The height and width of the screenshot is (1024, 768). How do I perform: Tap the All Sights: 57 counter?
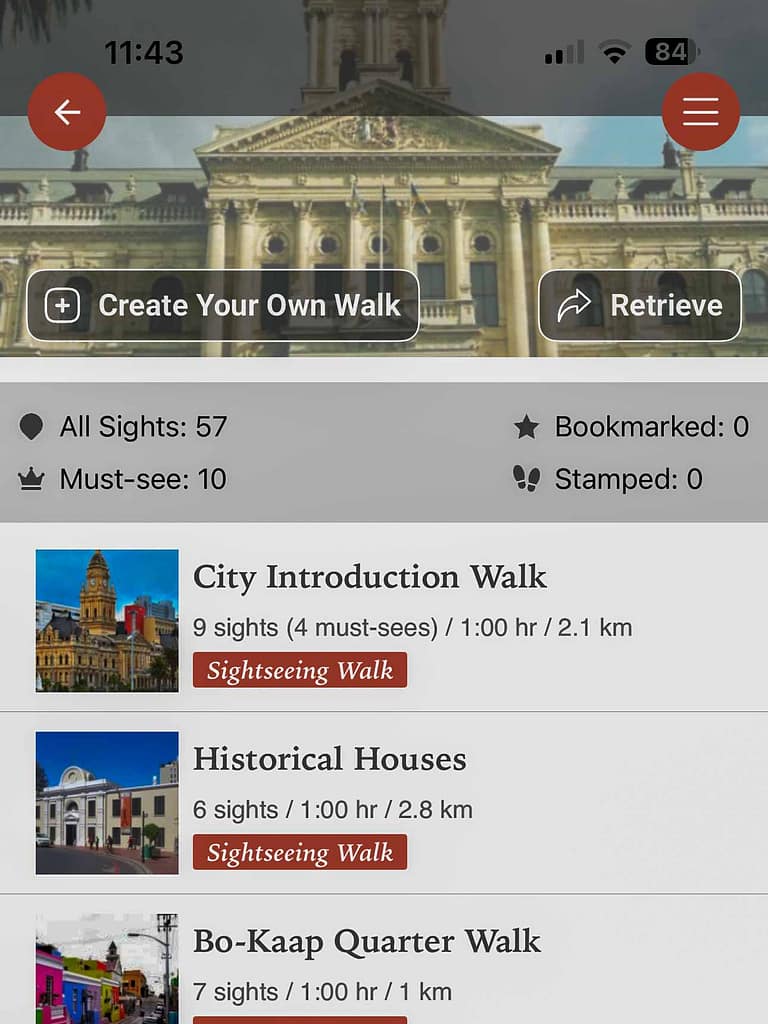point(143,427)
